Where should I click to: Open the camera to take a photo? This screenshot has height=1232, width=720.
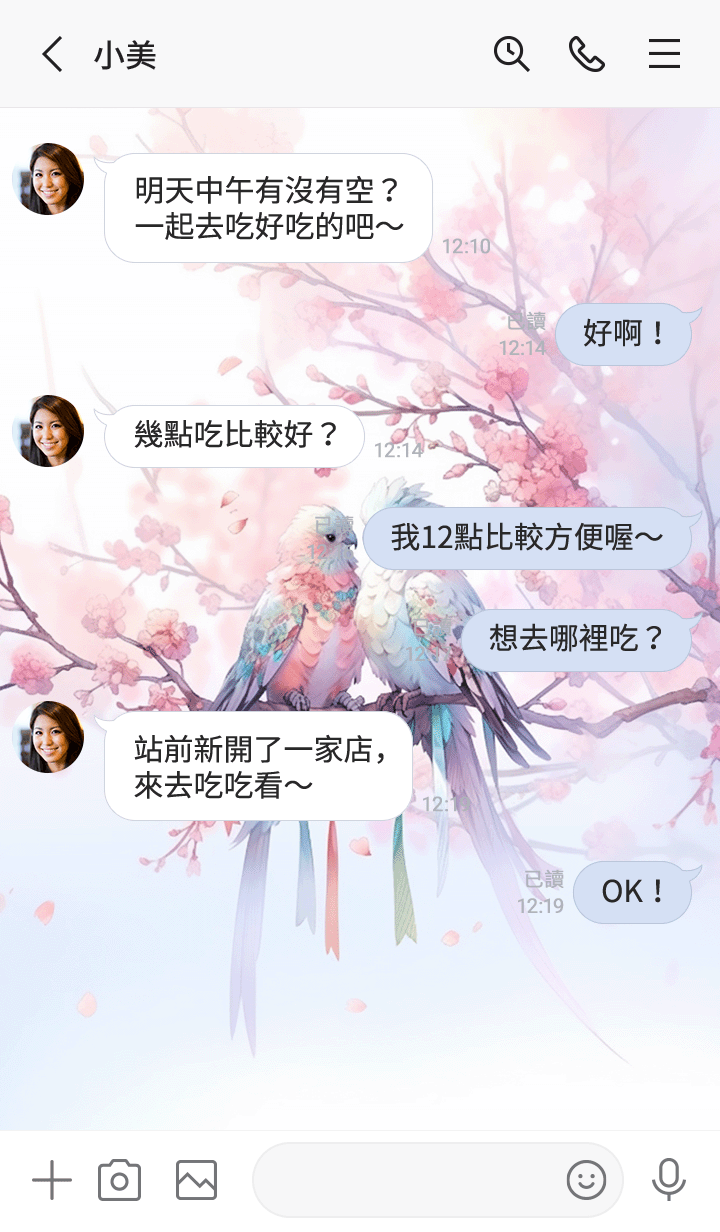pos(119,1181)
